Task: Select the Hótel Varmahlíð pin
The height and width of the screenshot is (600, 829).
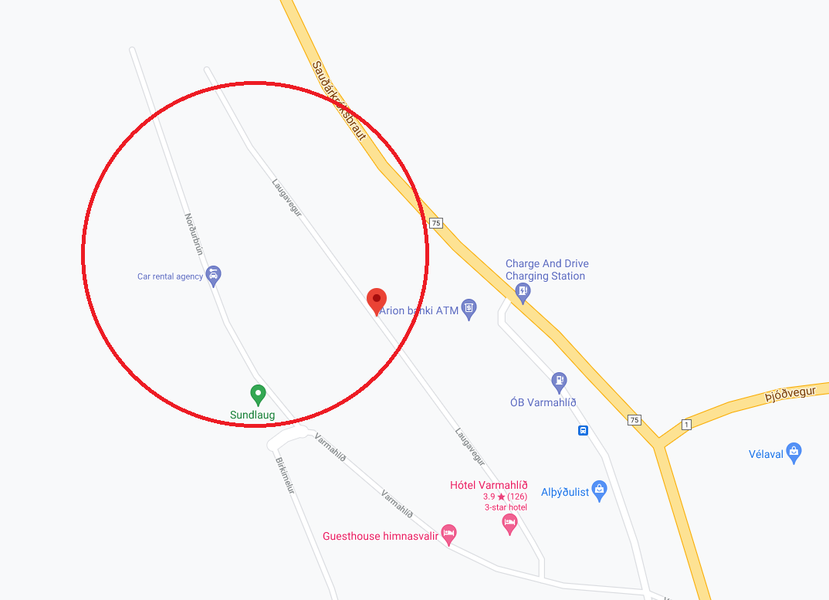Action: [510, 523]
